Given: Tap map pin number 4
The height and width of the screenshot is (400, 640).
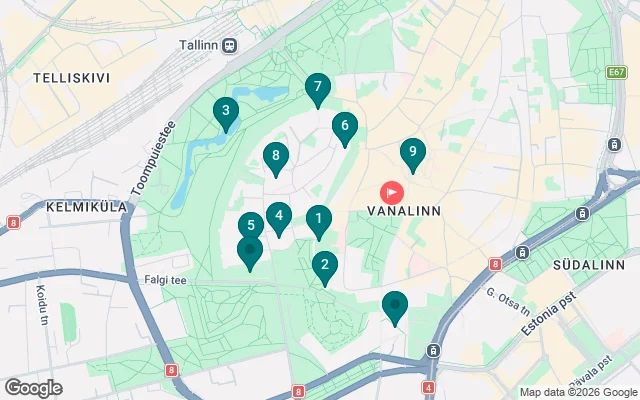Looking at the screenshot, I should coord(279,215).
